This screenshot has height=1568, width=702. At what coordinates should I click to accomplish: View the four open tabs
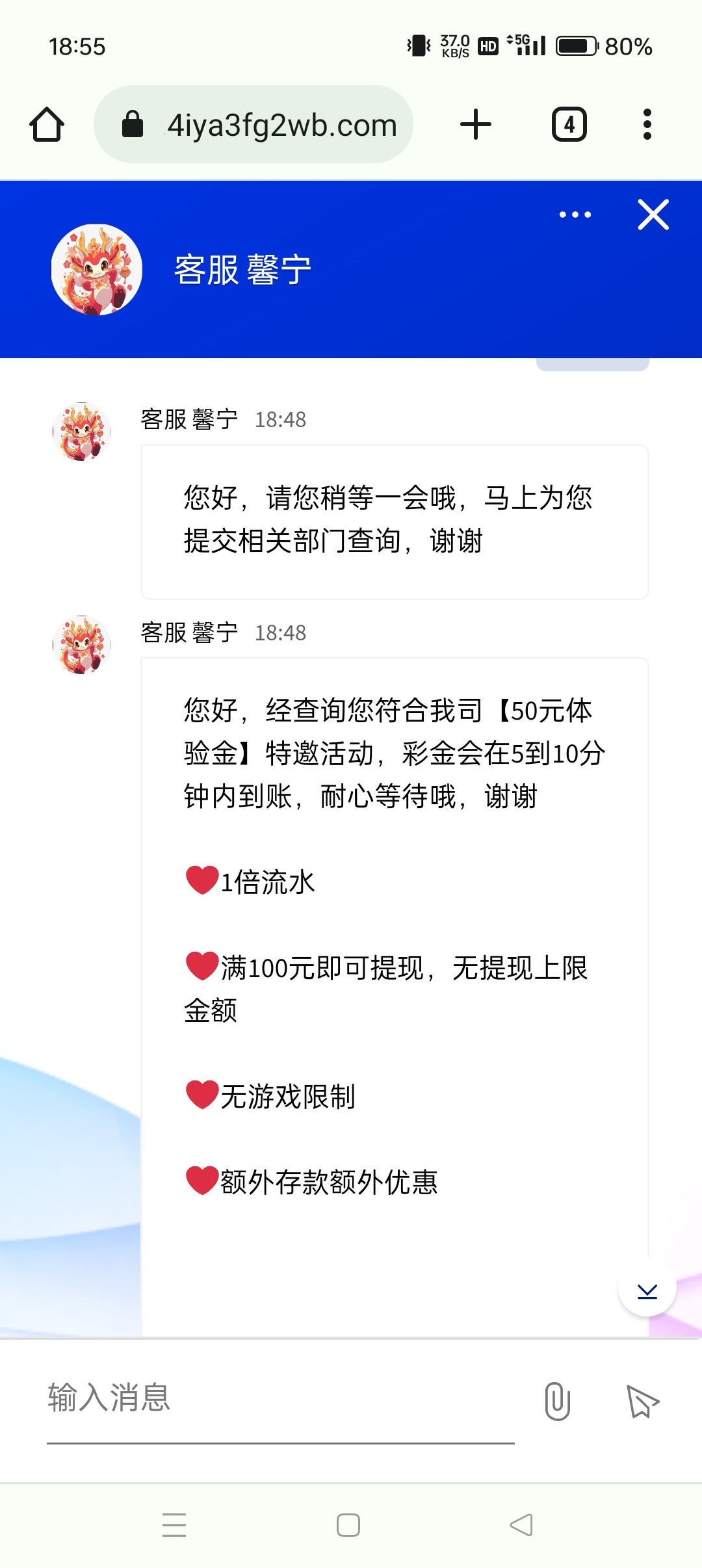569,124
